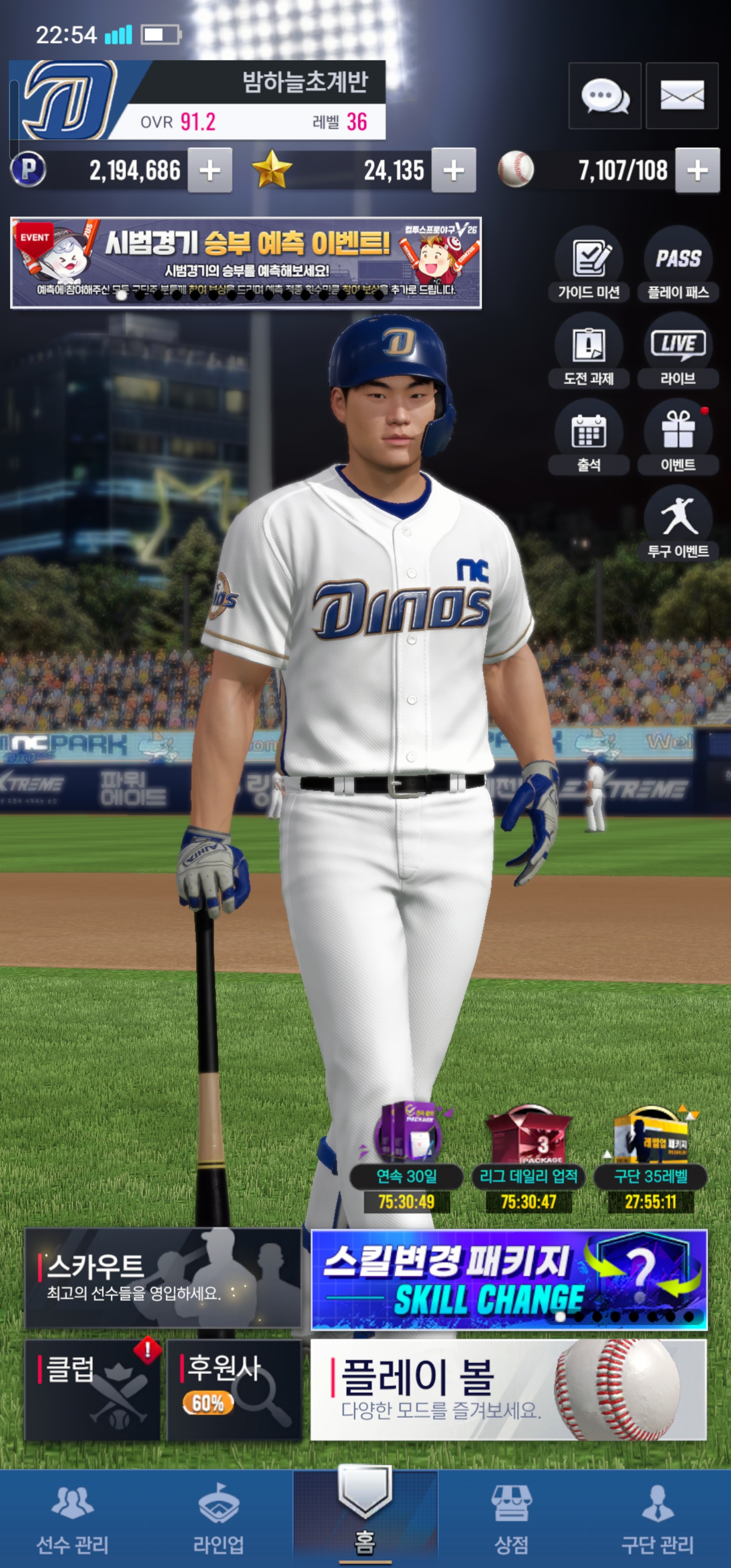
Task: Open the mailbox envelope icon
Action: coord(682,95)
